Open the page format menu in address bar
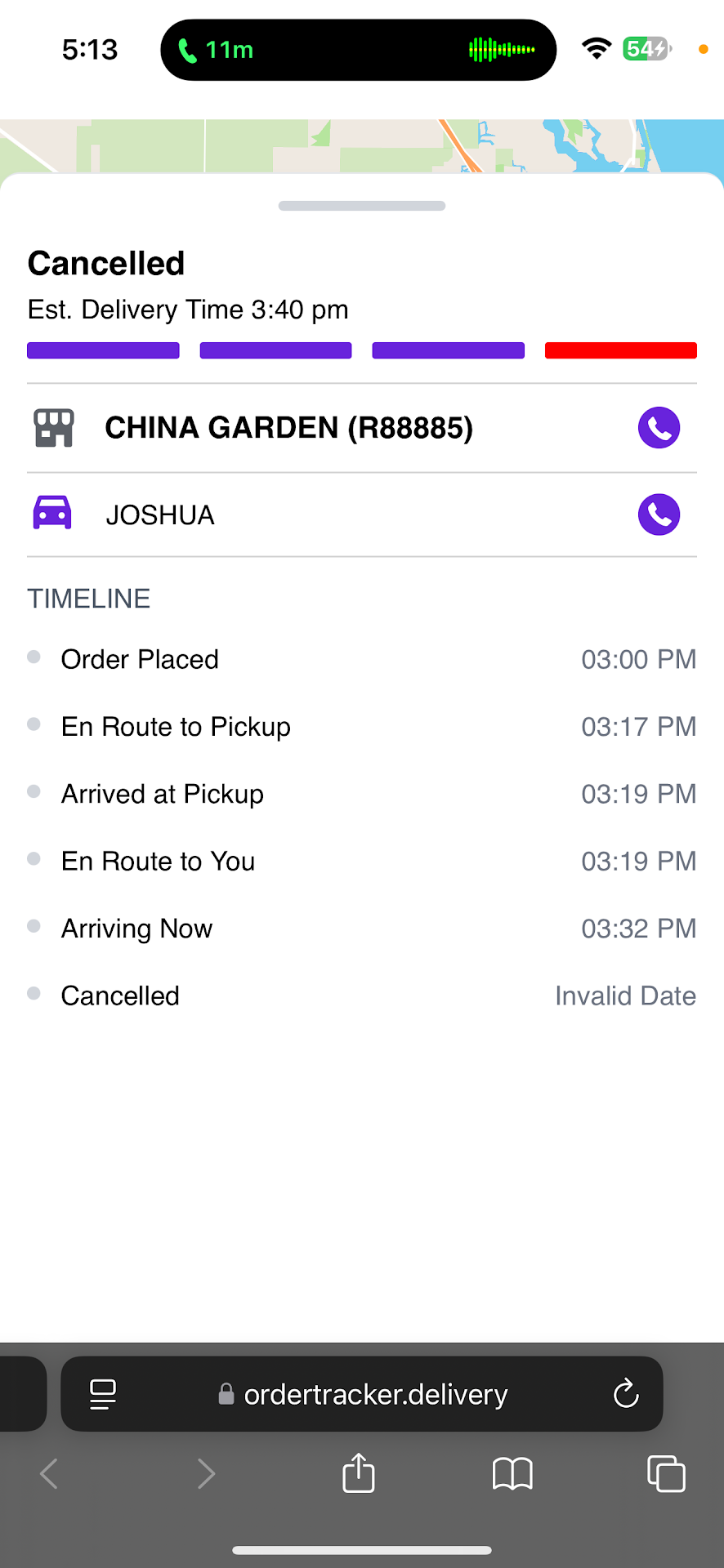724x1568 pixels. coord(103,1394)
